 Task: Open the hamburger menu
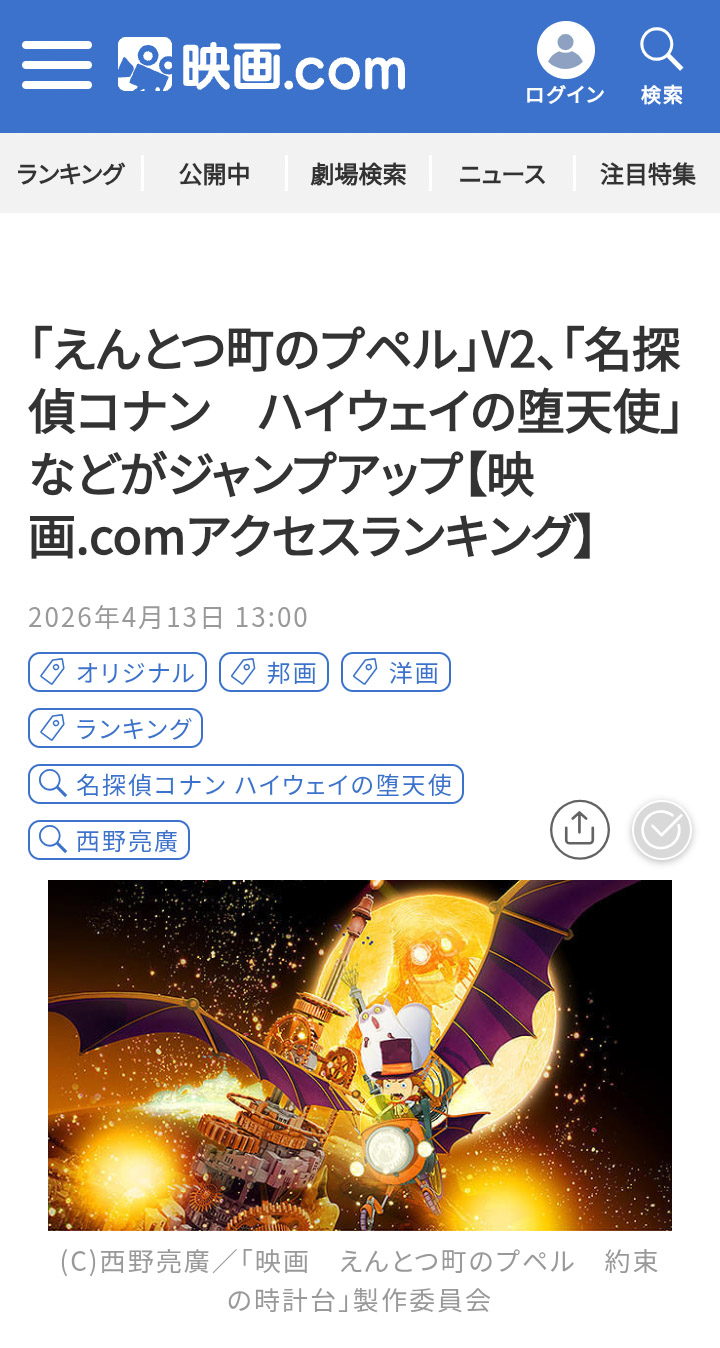click(57, 66)
